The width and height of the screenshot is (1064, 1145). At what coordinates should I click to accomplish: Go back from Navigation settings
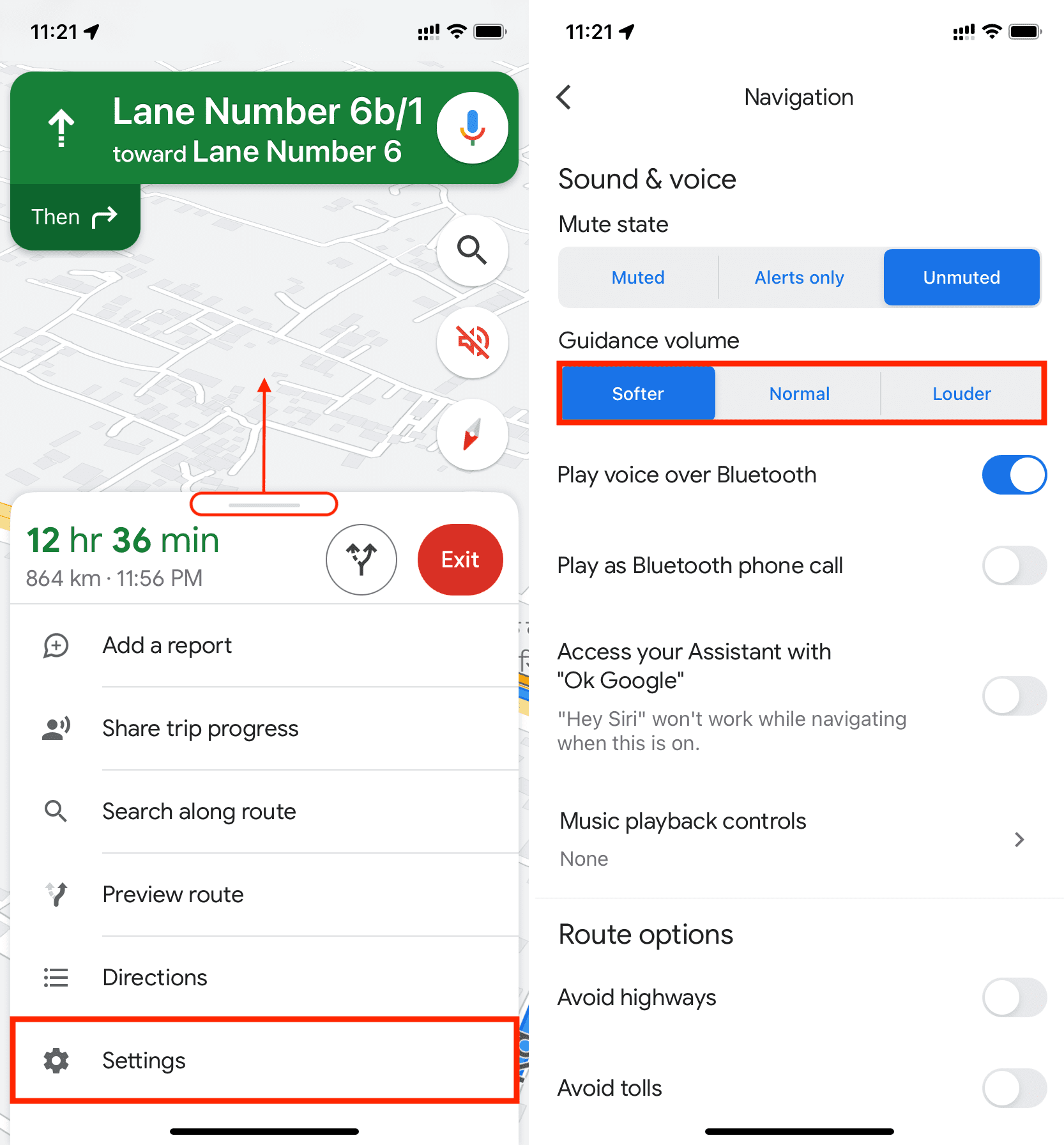(563, 97)
